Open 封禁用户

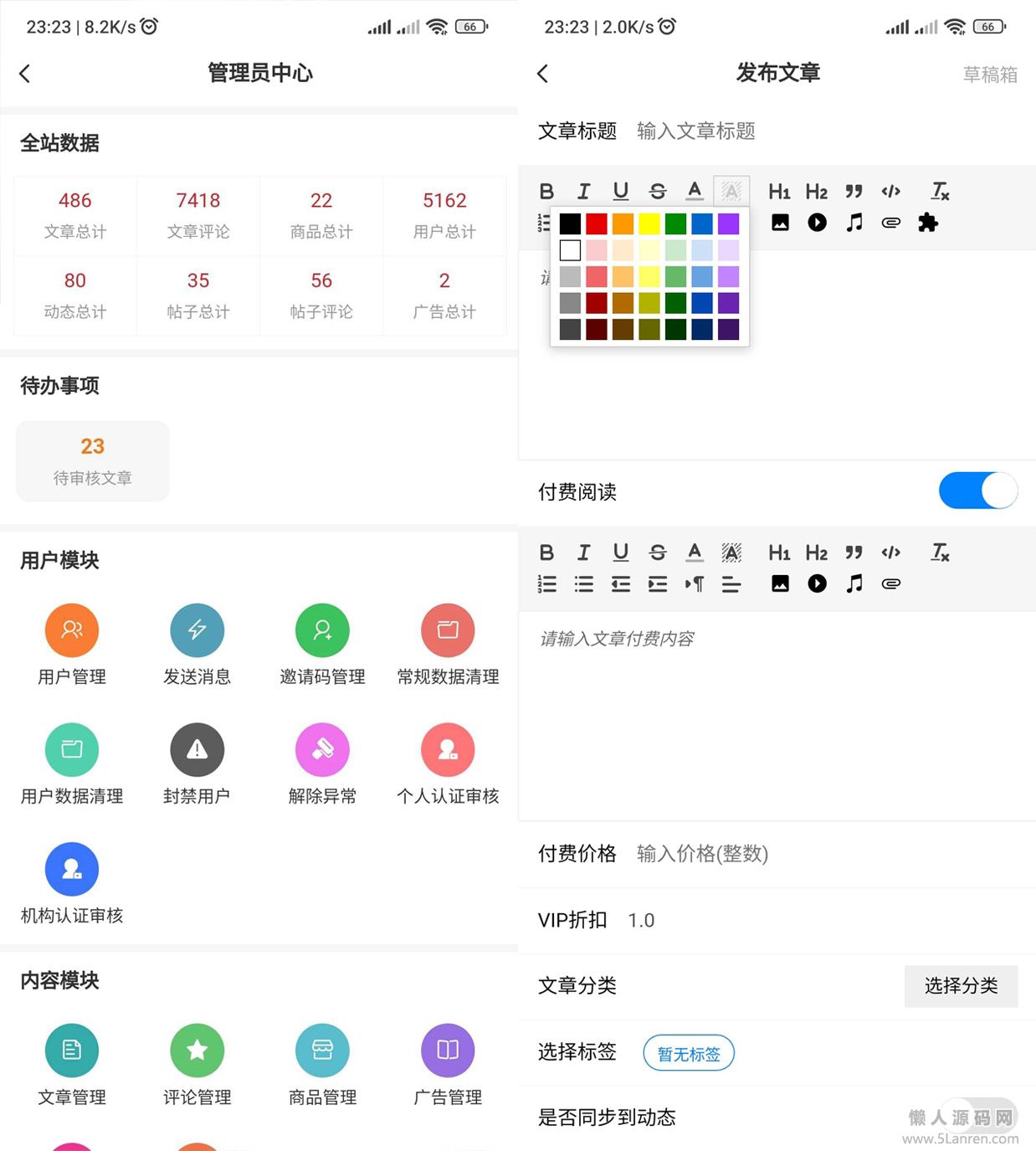[x=197, y=762]
